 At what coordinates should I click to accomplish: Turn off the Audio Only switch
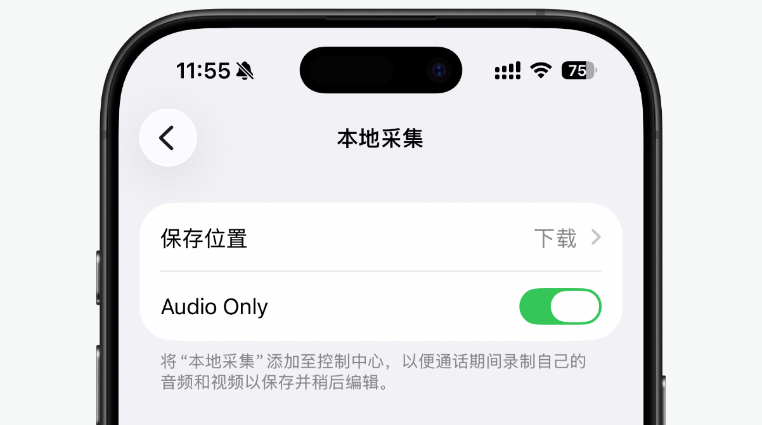pyautogui.click(x=560, y=307)
